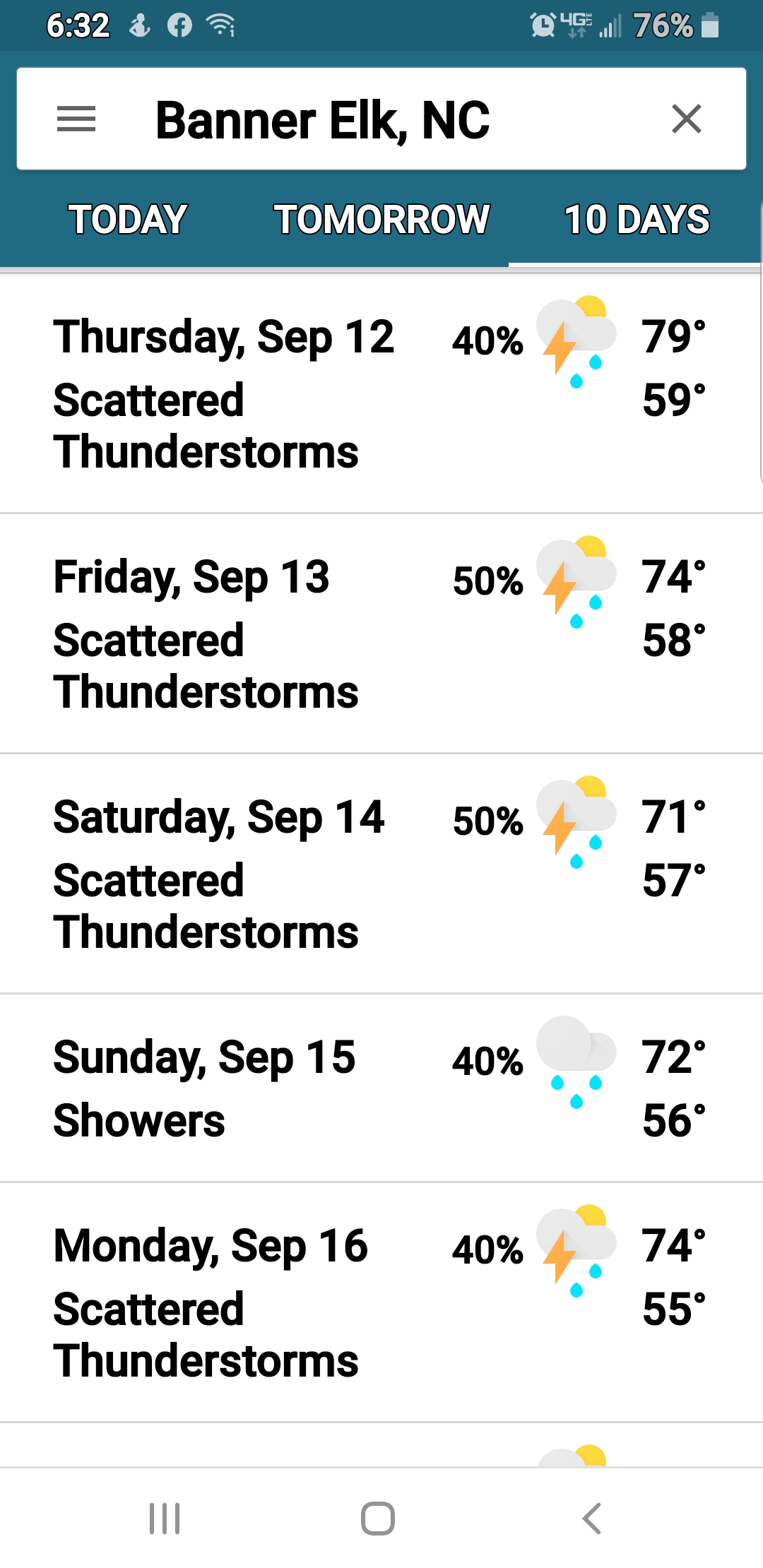Switch to the Tomorrow tab
763x1568 pixels.
click(381, 219)
